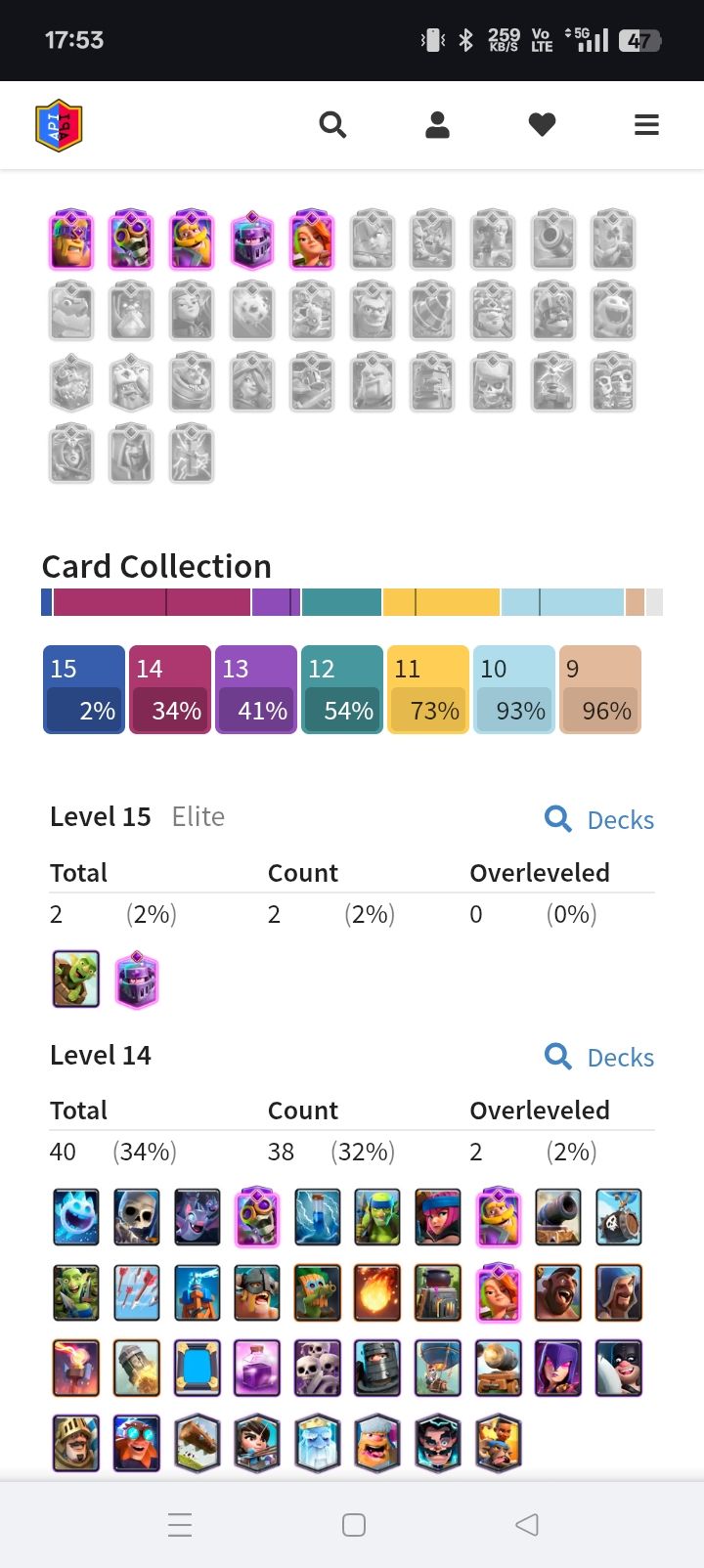
Task: Open Decks link for Level 15
Action: 599,819
